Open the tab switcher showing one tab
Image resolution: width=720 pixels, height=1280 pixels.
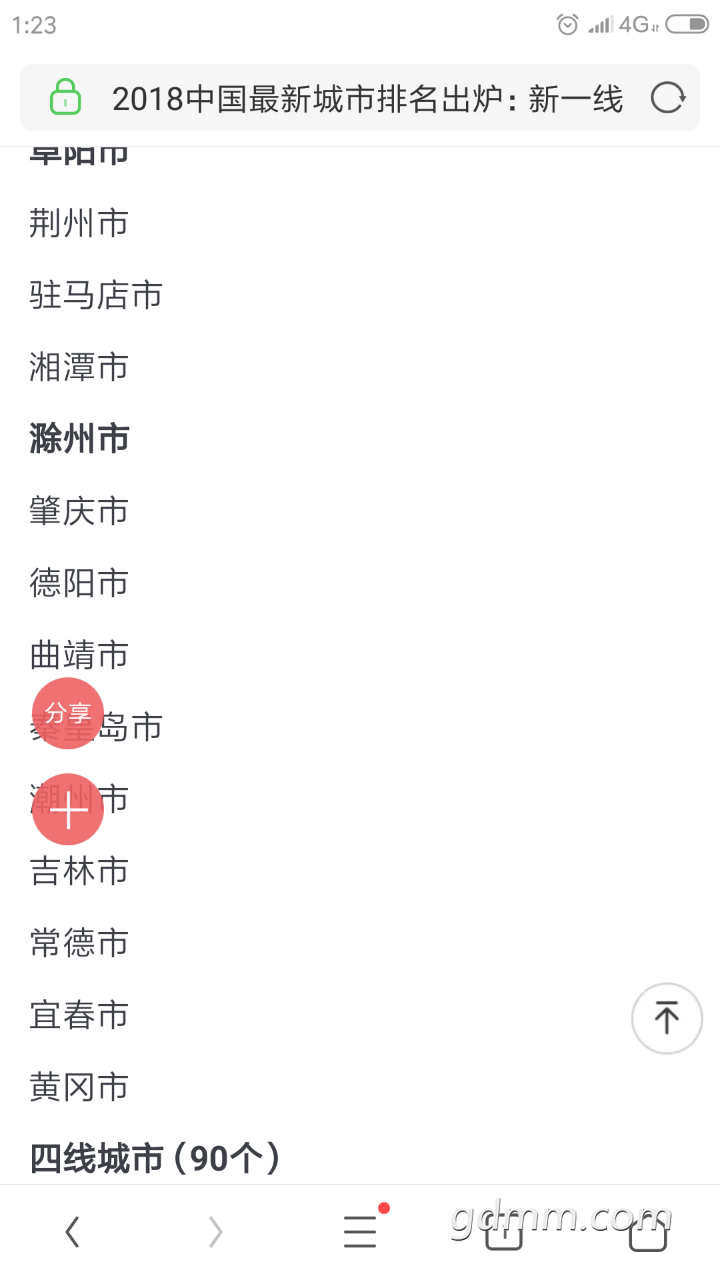(504, 1233)
